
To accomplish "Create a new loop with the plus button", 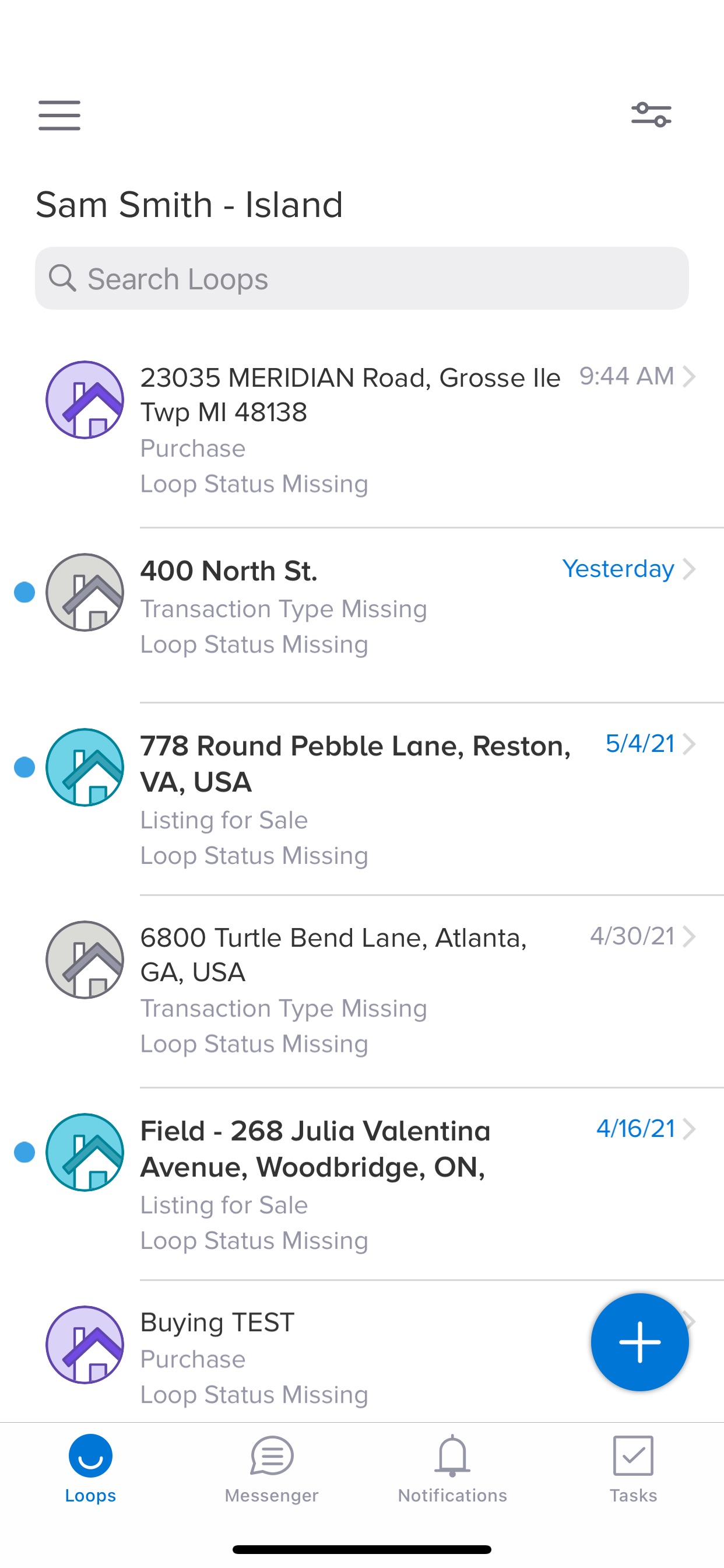I will [640, 1342].
